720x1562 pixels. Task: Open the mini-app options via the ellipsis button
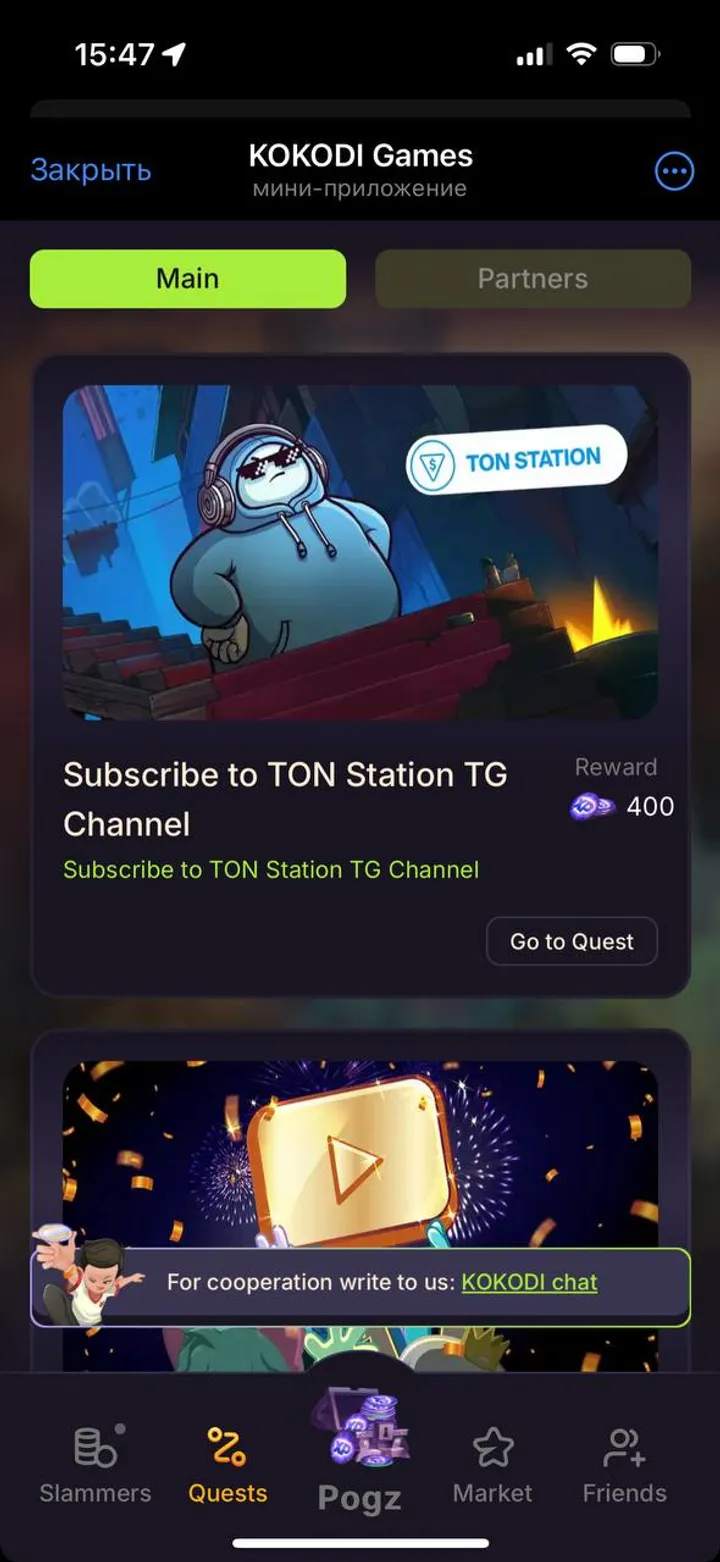(x=673, y=170)
